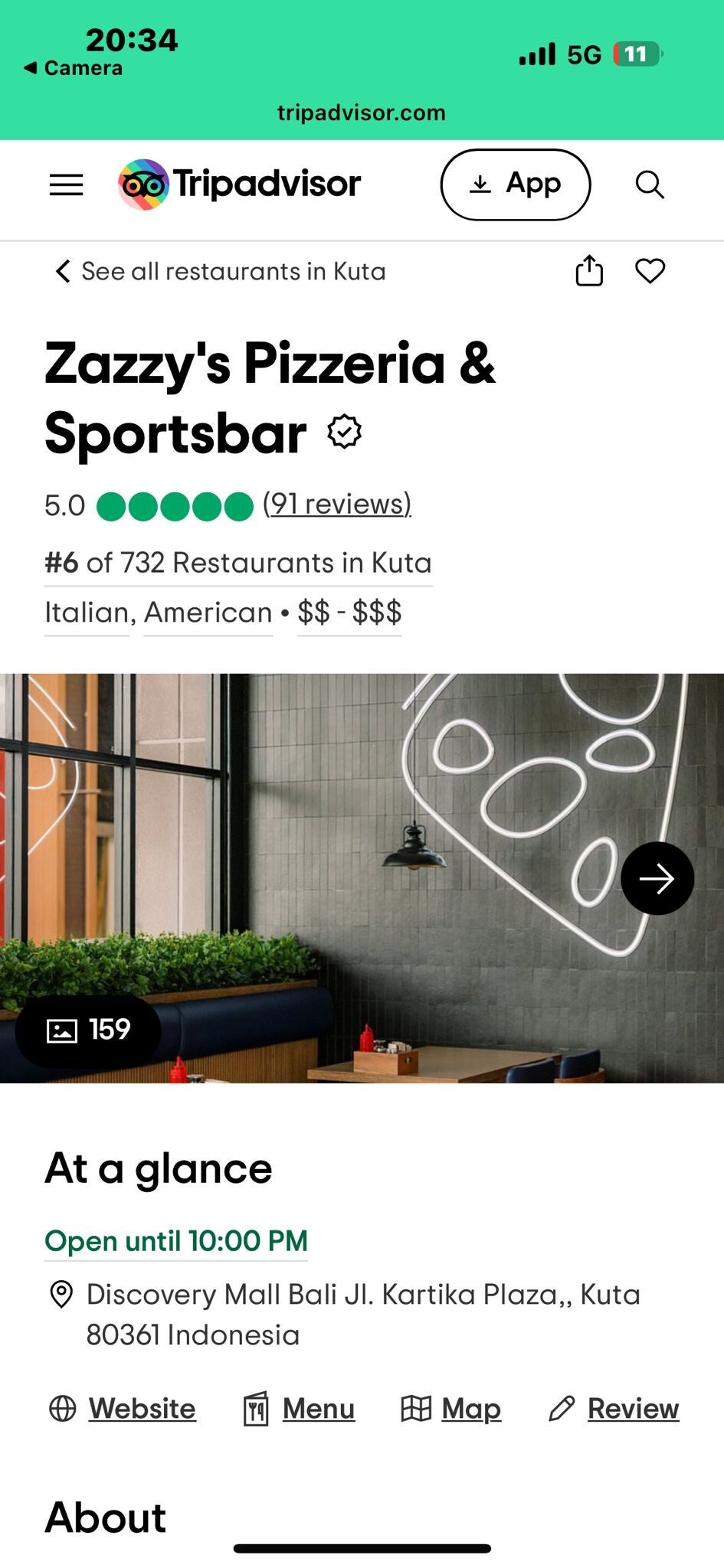Go back to all restaurants in Kuta

pyautogui.click(x=221, y=271)
